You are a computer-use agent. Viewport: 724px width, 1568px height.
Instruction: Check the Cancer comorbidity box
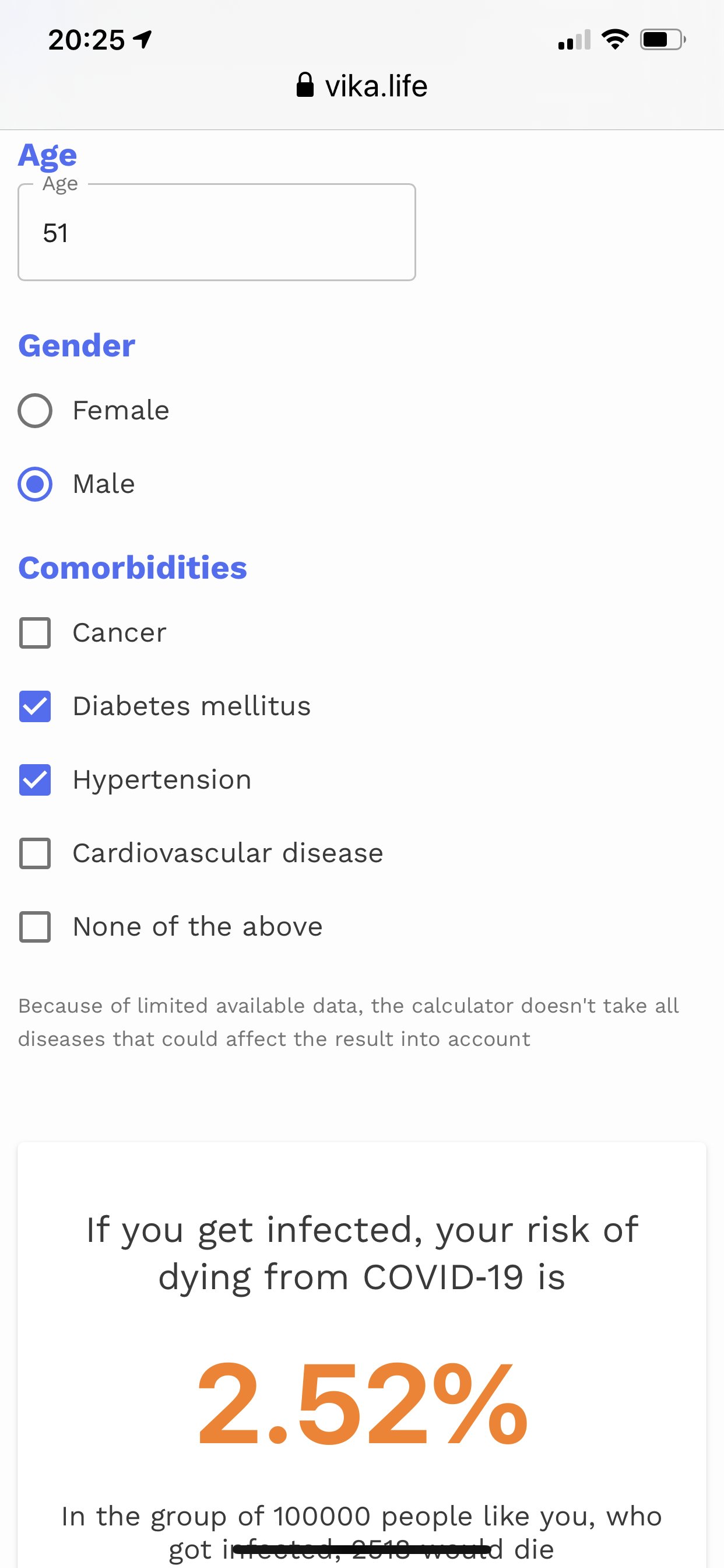34,633
